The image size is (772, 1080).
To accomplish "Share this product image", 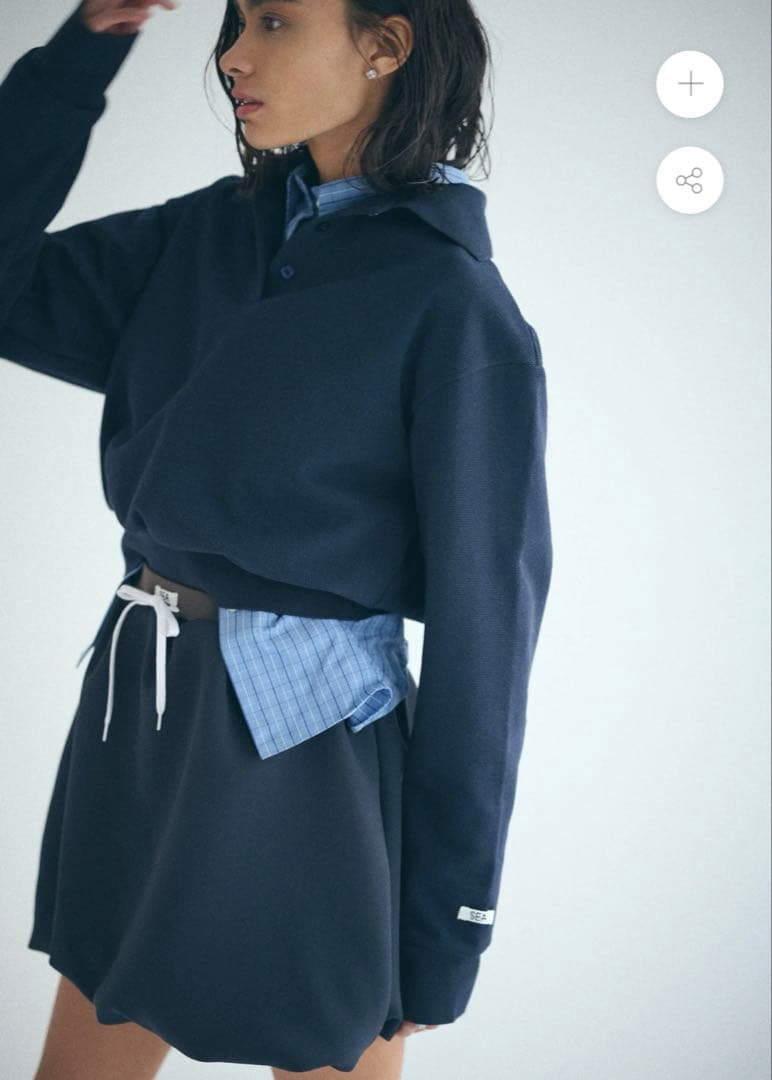I will click(690, 180).
